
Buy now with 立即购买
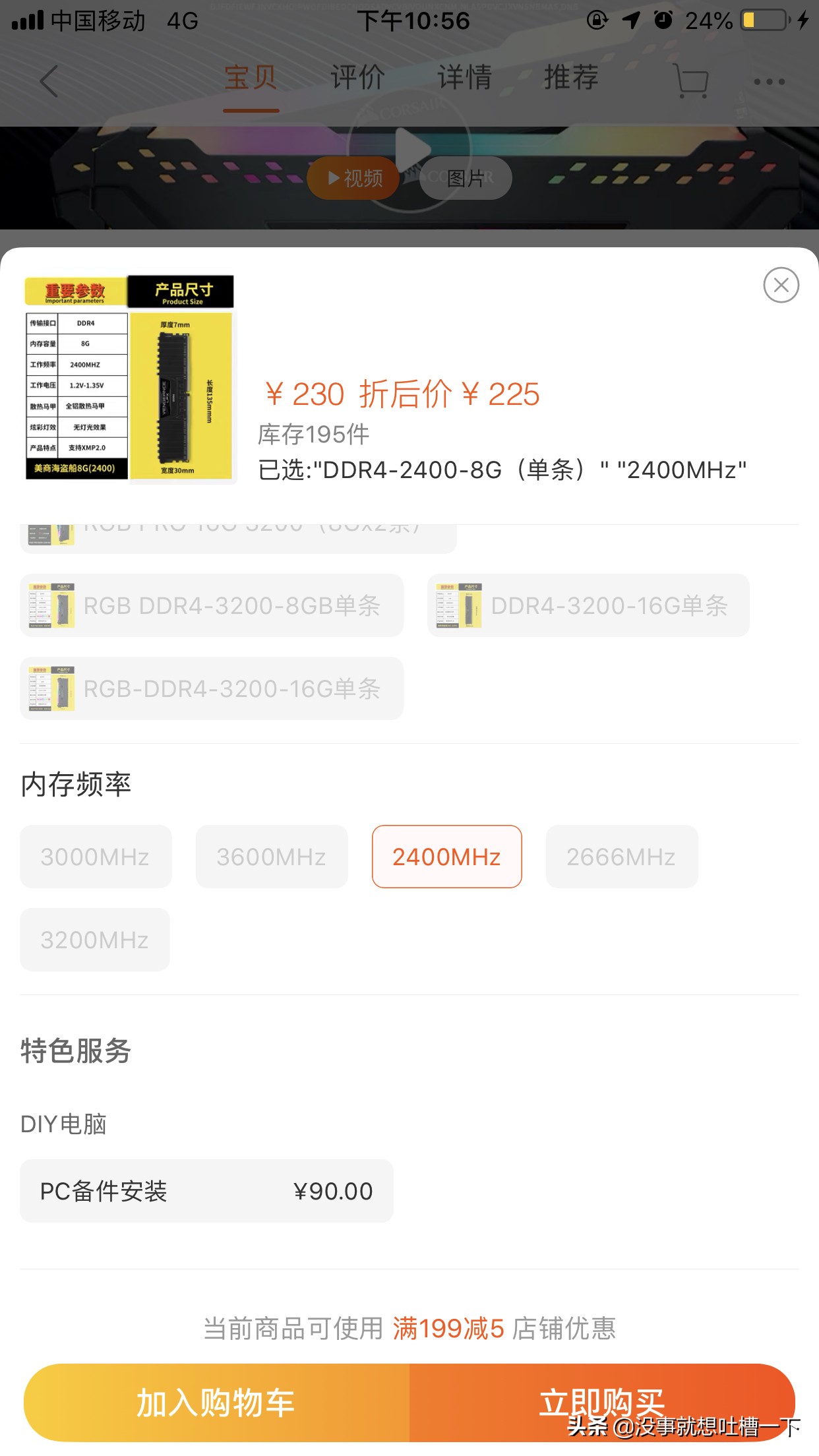pos(601,1402)
